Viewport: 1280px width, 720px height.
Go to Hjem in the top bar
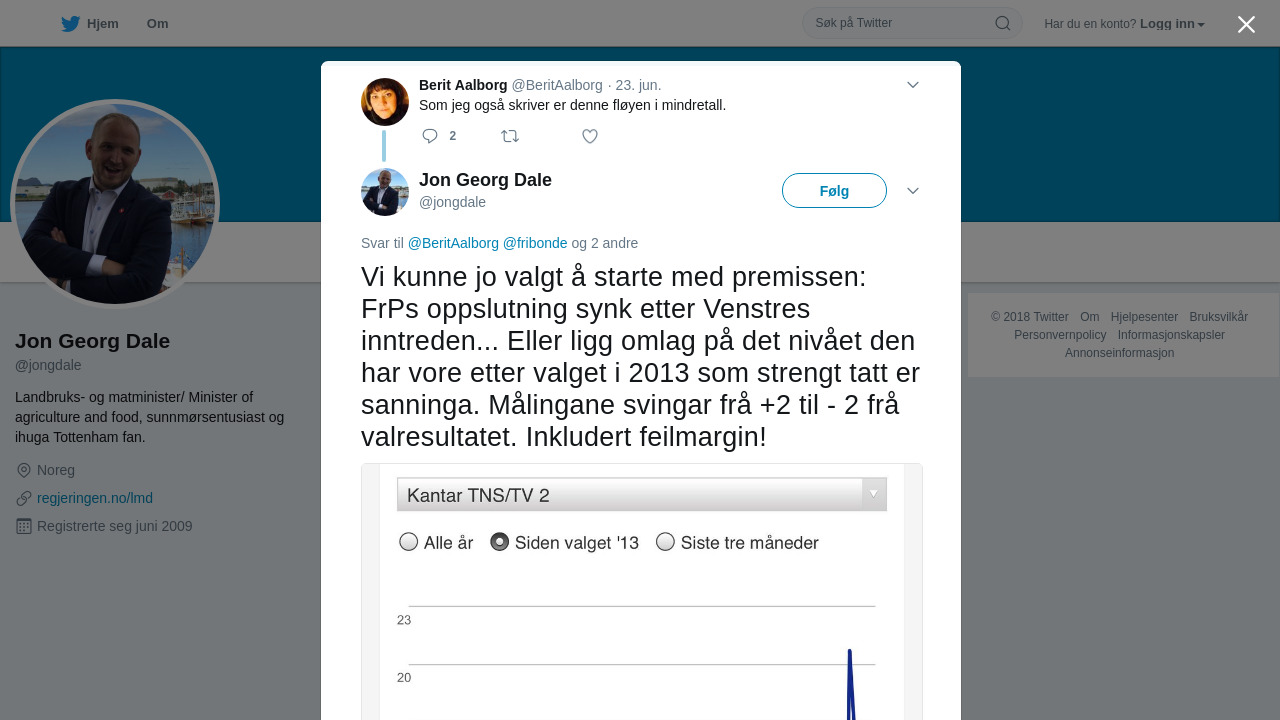tap(90, 24)
